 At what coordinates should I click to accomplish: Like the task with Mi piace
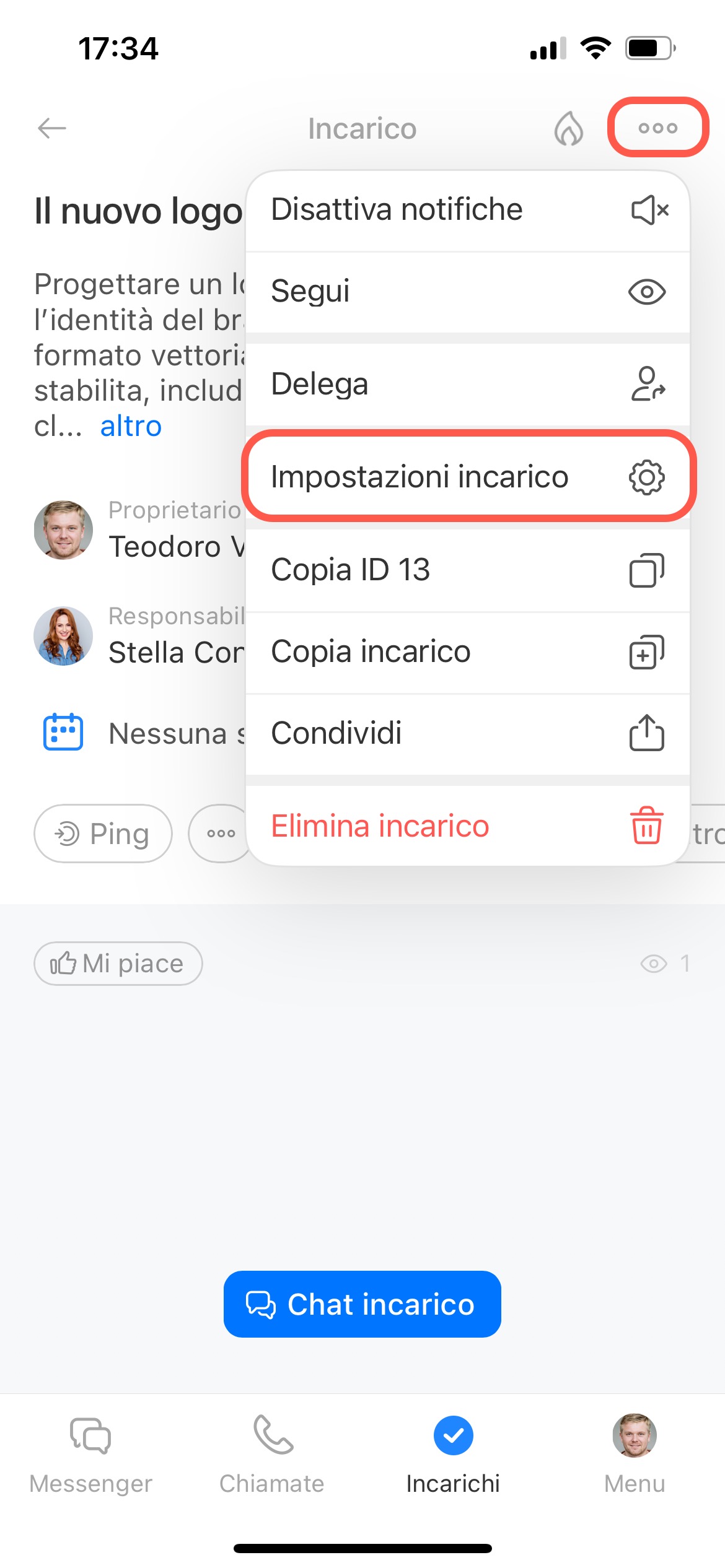click(x=118, y=964)
